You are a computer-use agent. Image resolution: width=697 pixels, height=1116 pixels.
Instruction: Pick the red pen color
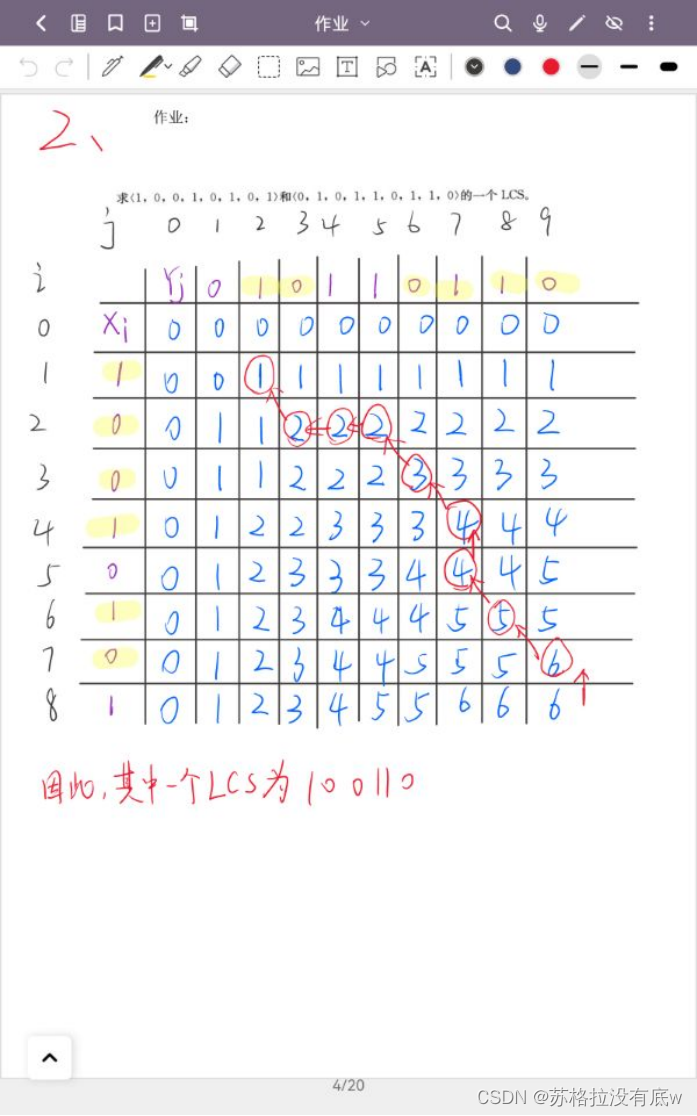550,67
